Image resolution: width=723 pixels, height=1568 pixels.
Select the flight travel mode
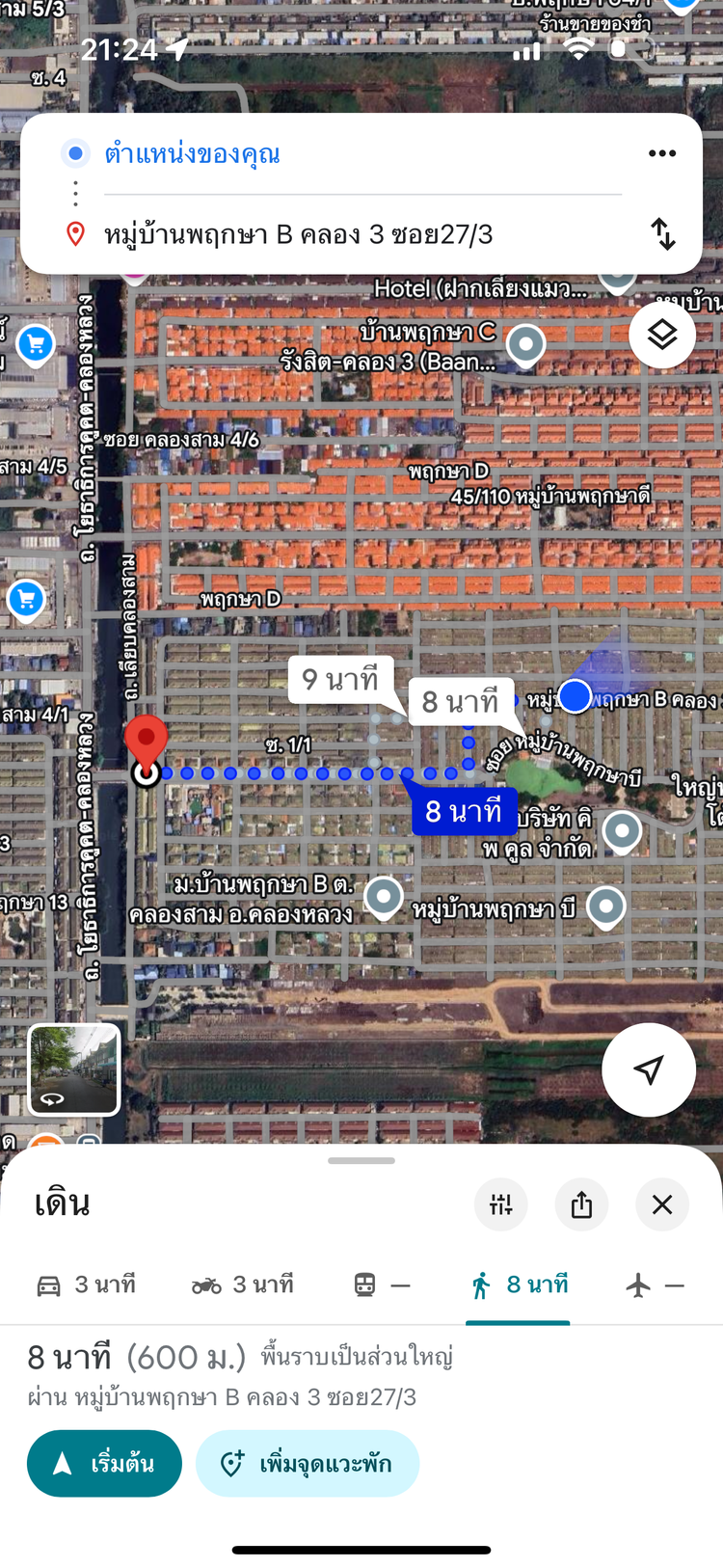[656, 1284]
